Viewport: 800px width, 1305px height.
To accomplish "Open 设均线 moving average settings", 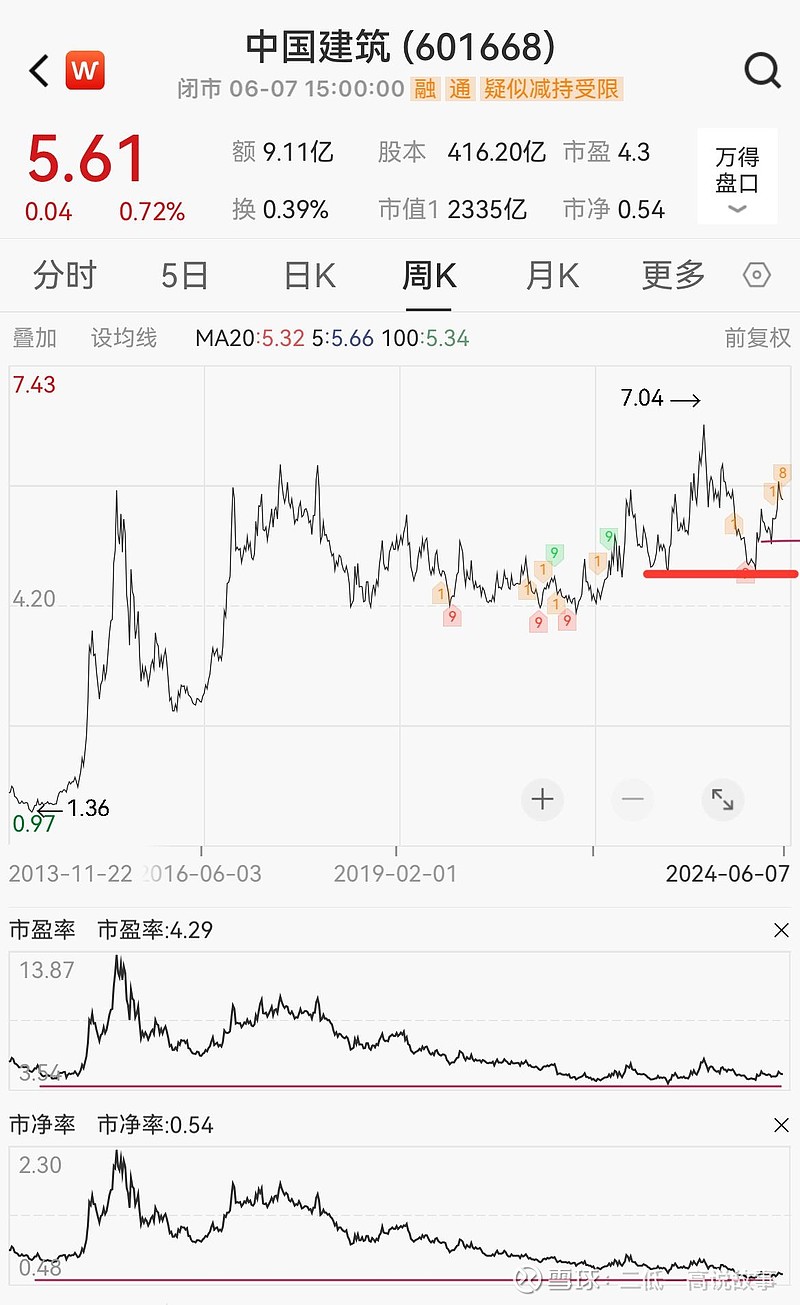I will click(x=124, y=338).
